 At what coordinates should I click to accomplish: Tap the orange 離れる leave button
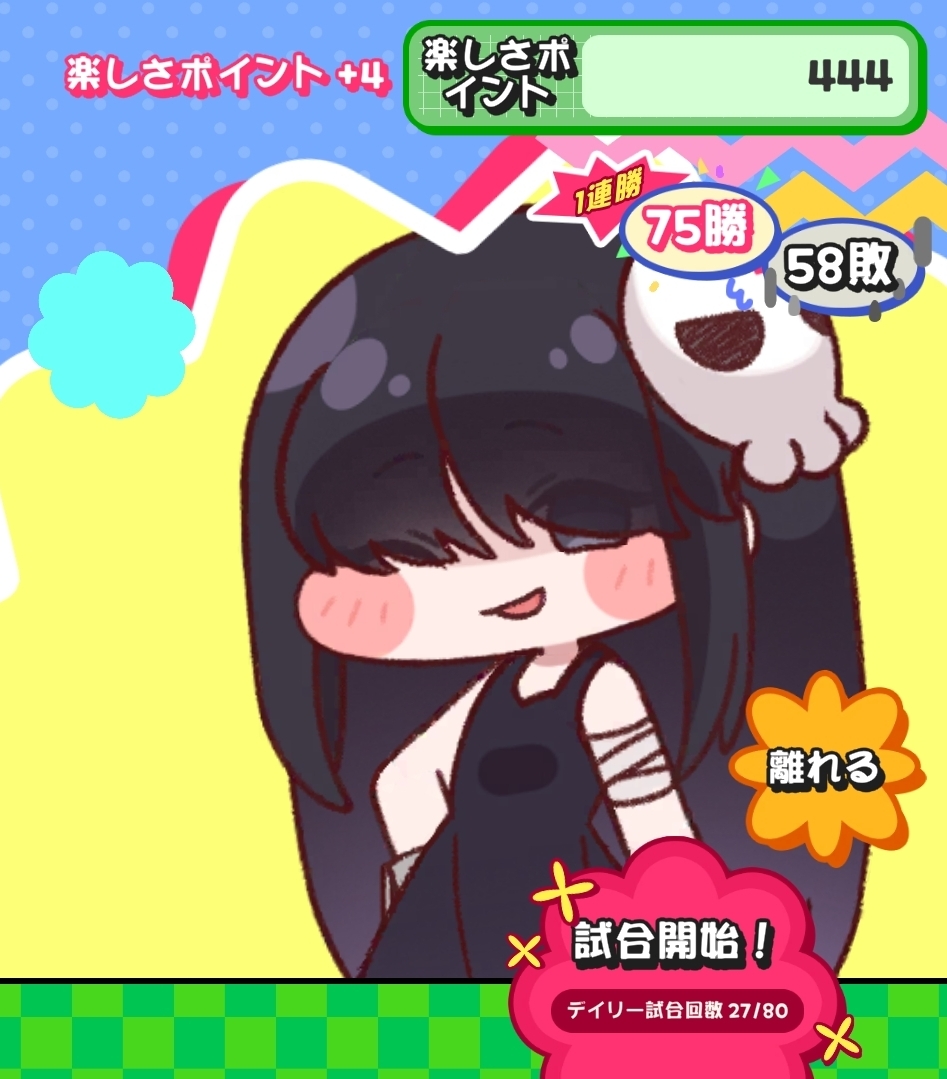coord(824,768)
